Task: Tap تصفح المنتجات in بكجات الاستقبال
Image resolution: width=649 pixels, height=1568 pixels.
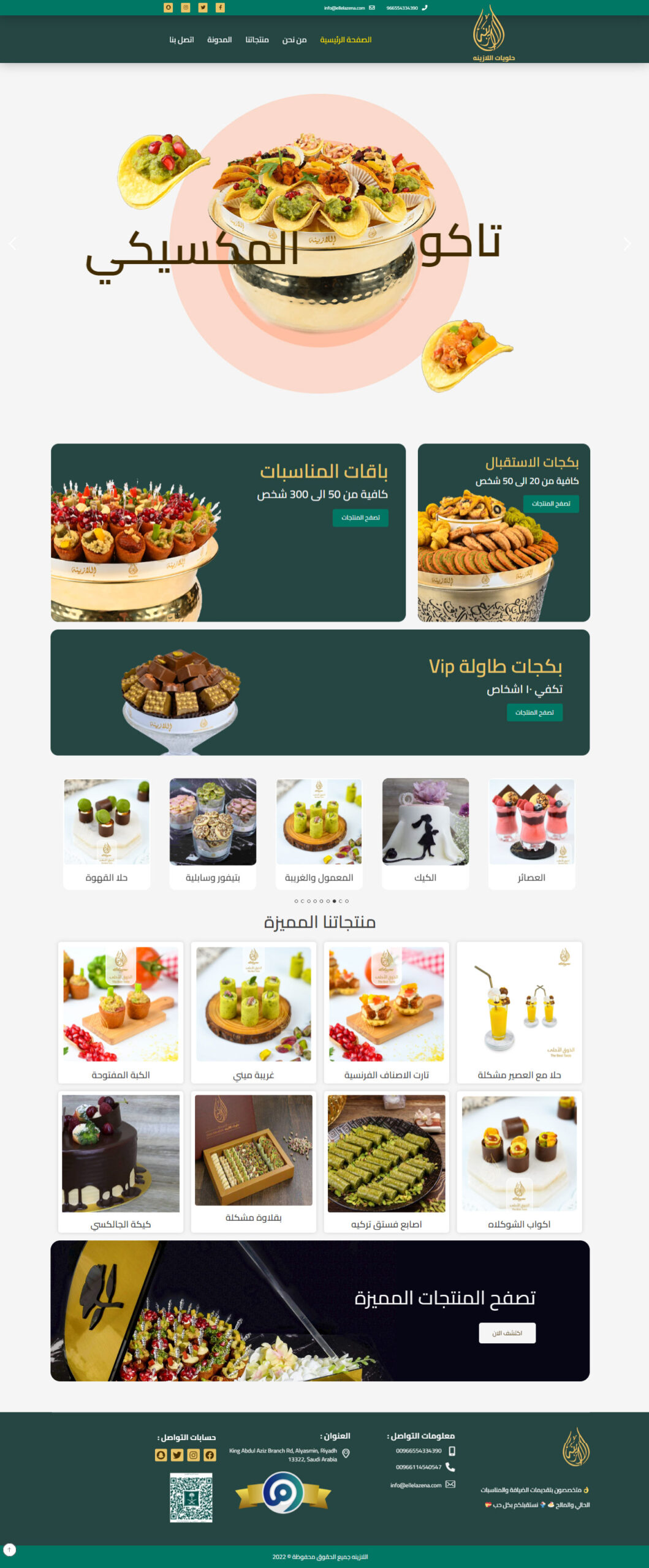Action: click(x=551, y=503)
